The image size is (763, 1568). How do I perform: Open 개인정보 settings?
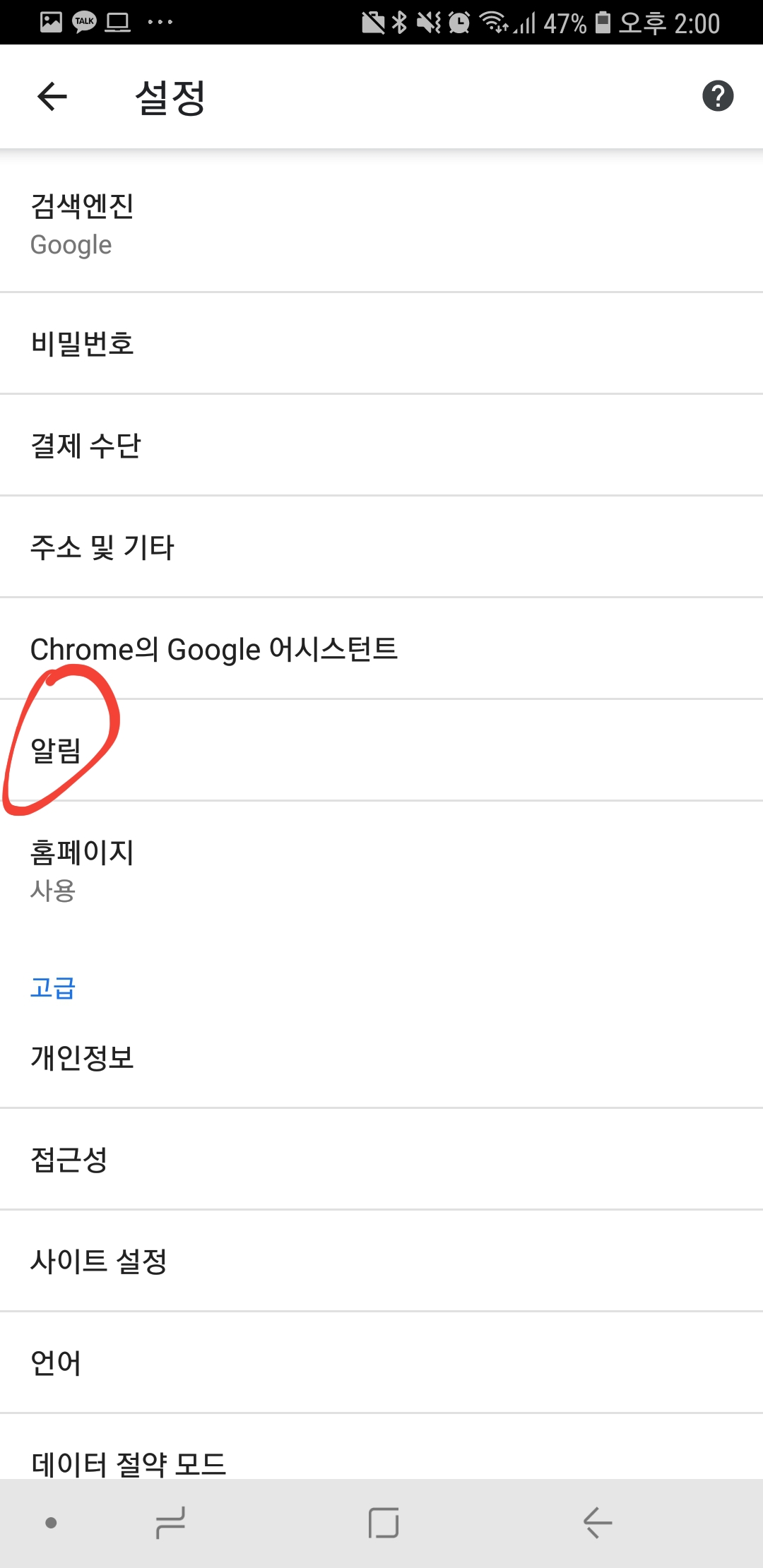coord(381,1057)
